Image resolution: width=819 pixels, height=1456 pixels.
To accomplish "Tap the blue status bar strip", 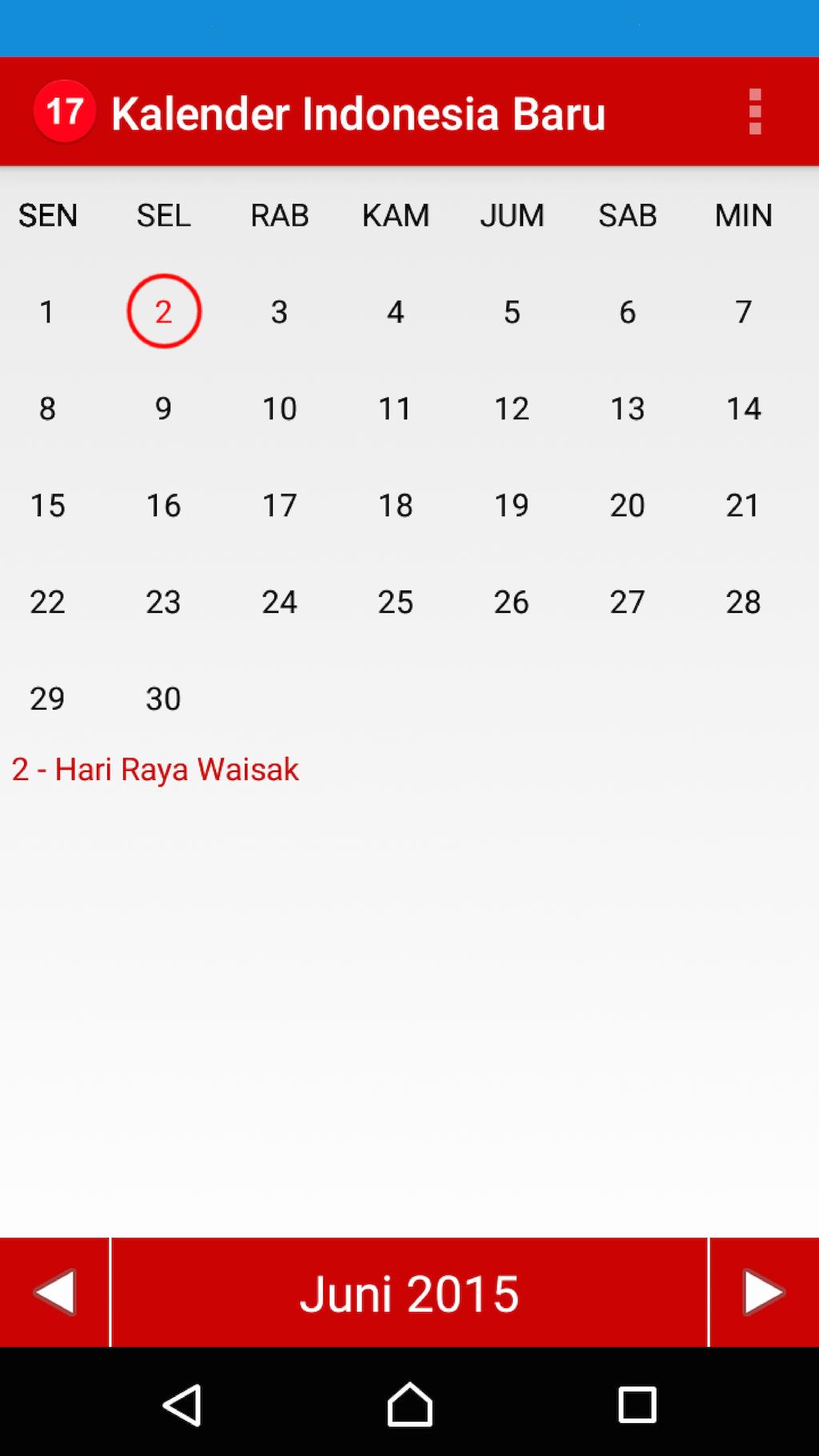I will [409, 26].
